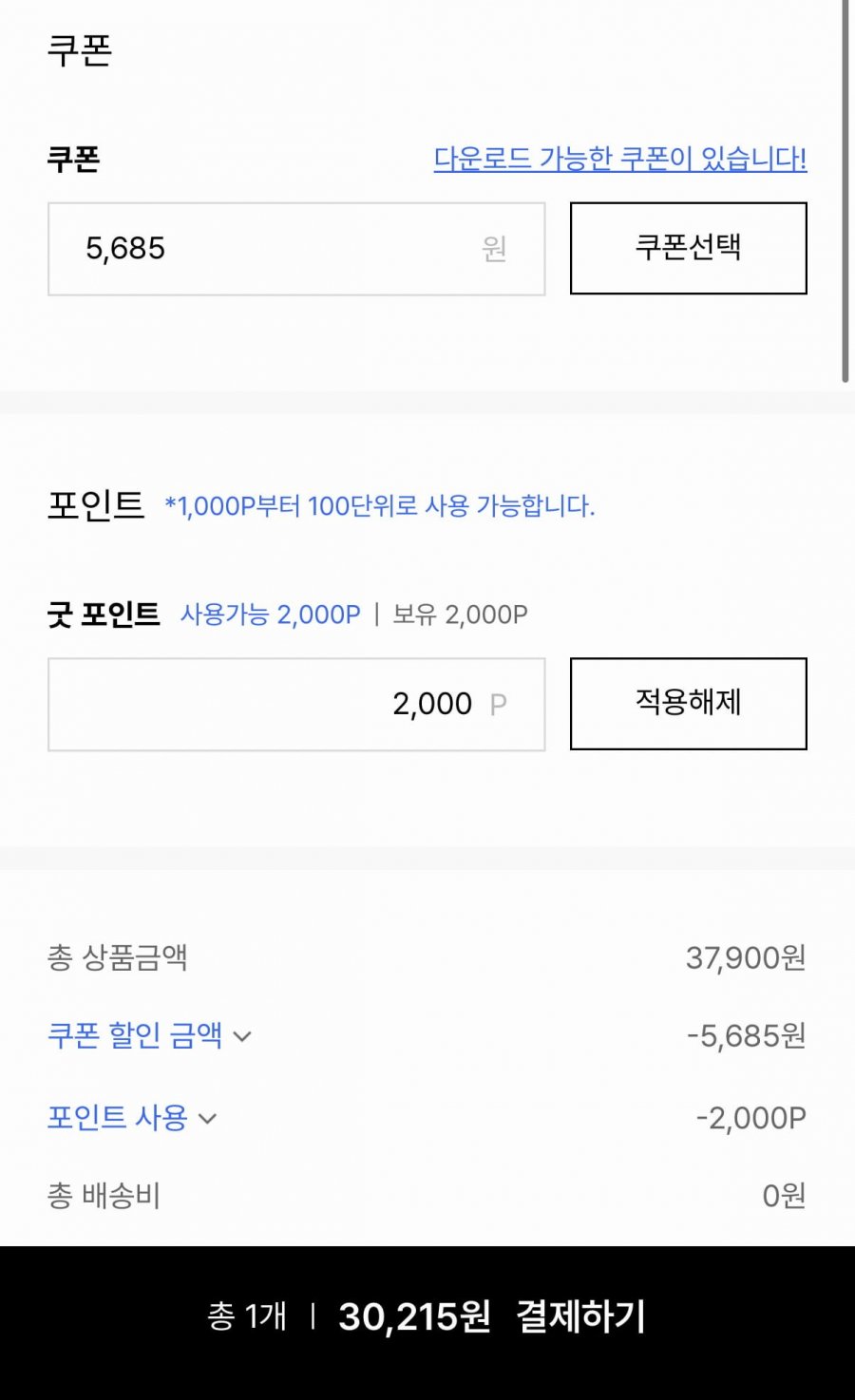Tap 적용해제 to remove applied points
Screen dimensions: 855x1400
(688, 704)
